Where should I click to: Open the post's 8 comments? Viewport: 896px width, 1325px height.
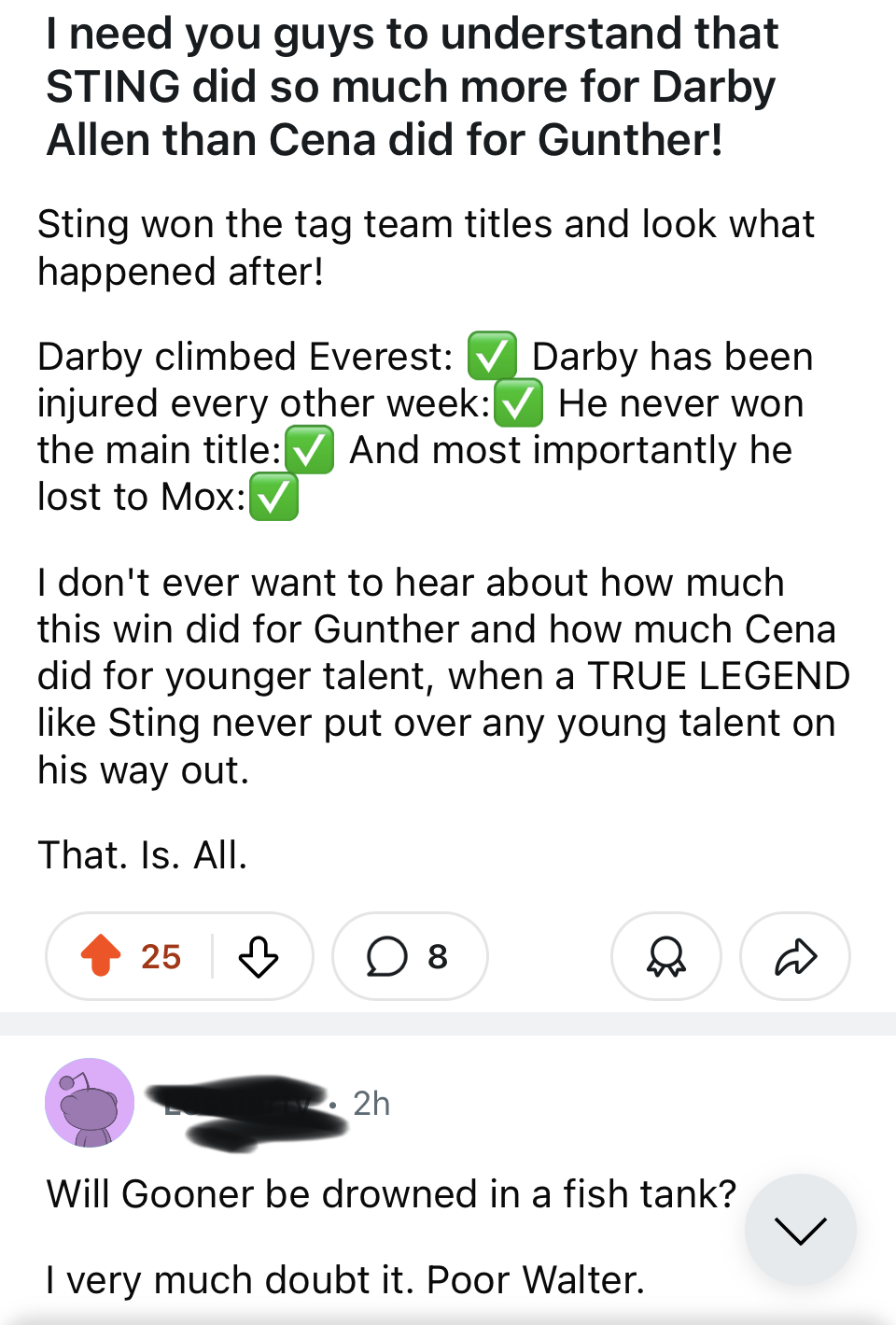pos(410,956)
